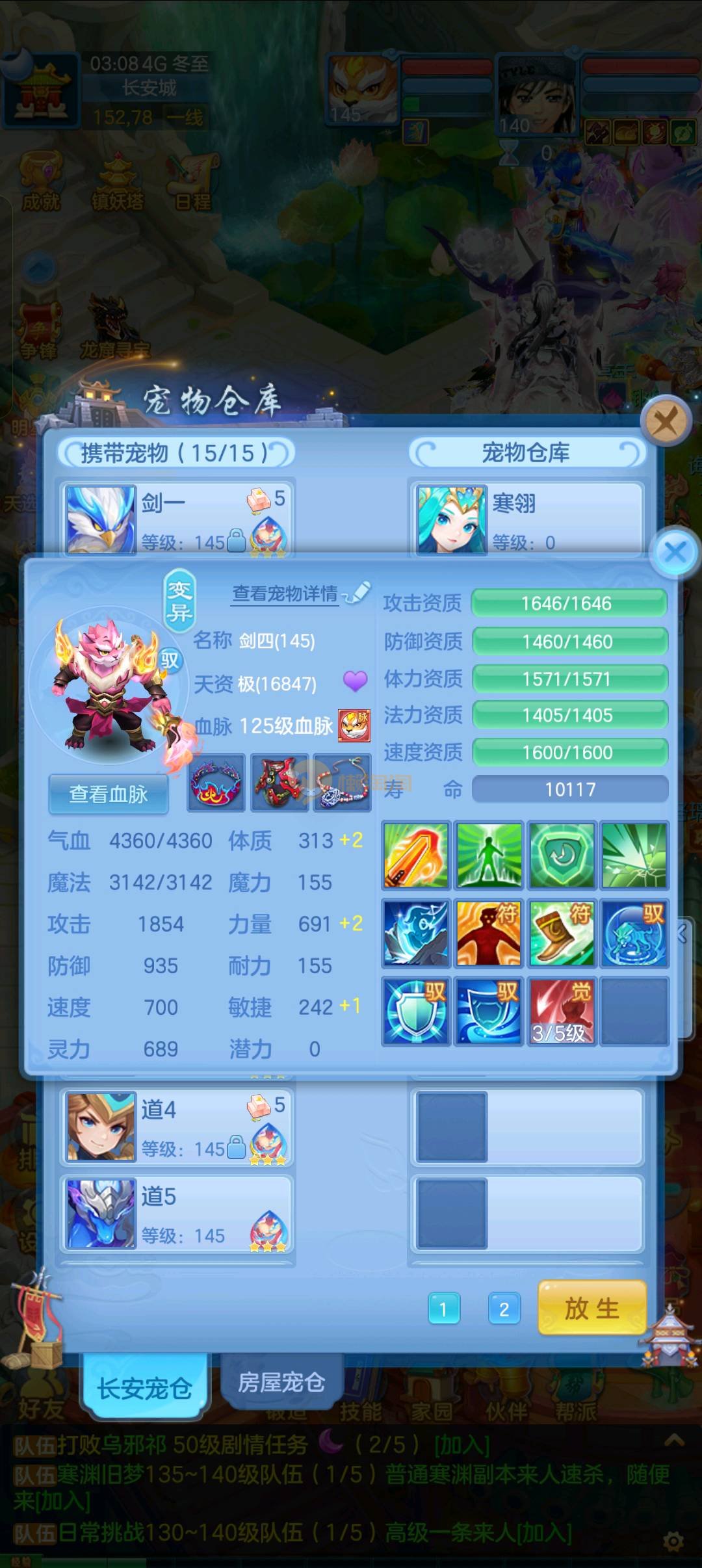This screenshot has height=1568, width=702.
Task: Open the 查看宠物详情 link
Action: [285, 593]
